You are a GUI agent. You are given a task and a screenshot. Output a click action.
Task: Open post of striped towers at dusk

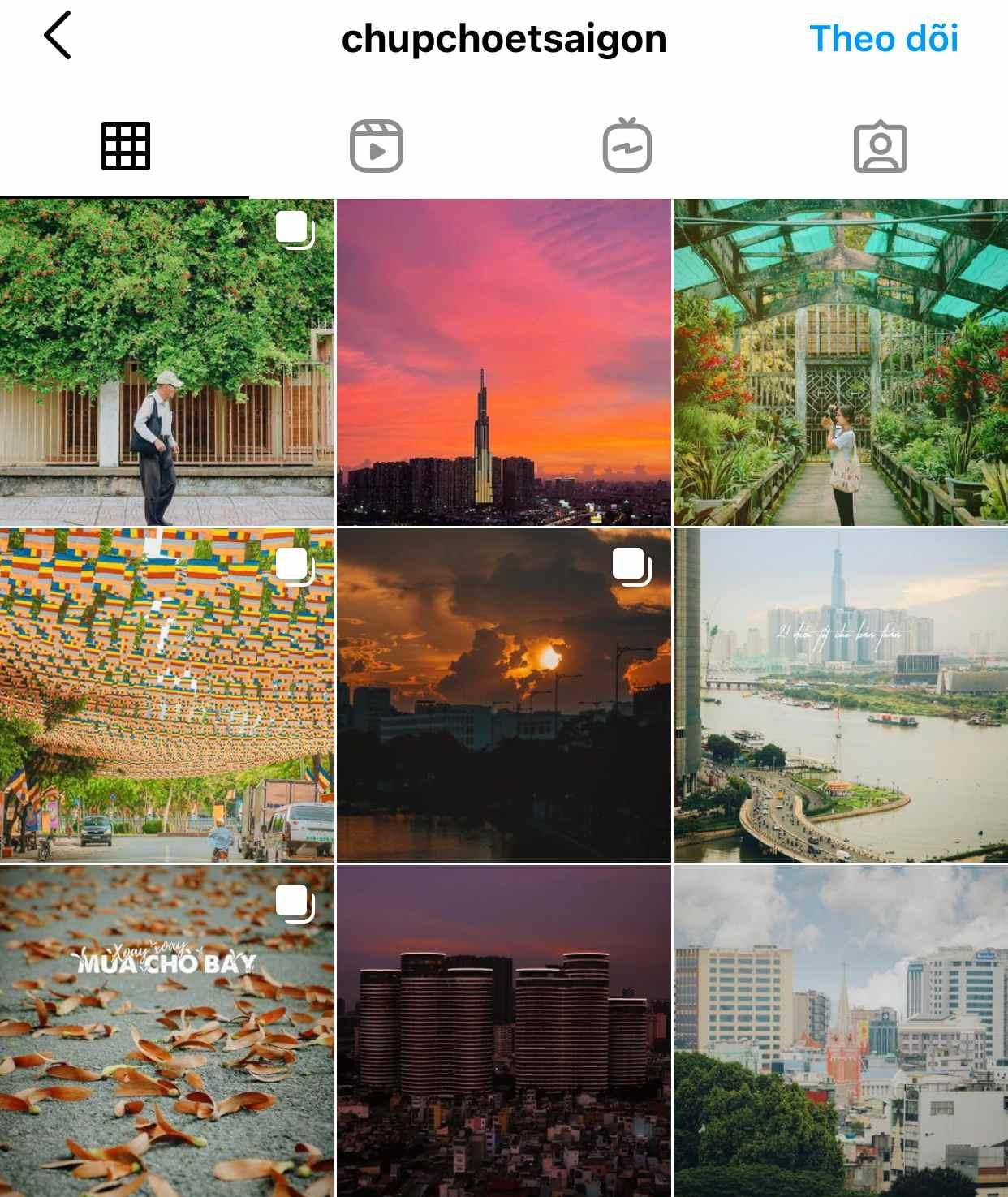tap(503, 1031)
